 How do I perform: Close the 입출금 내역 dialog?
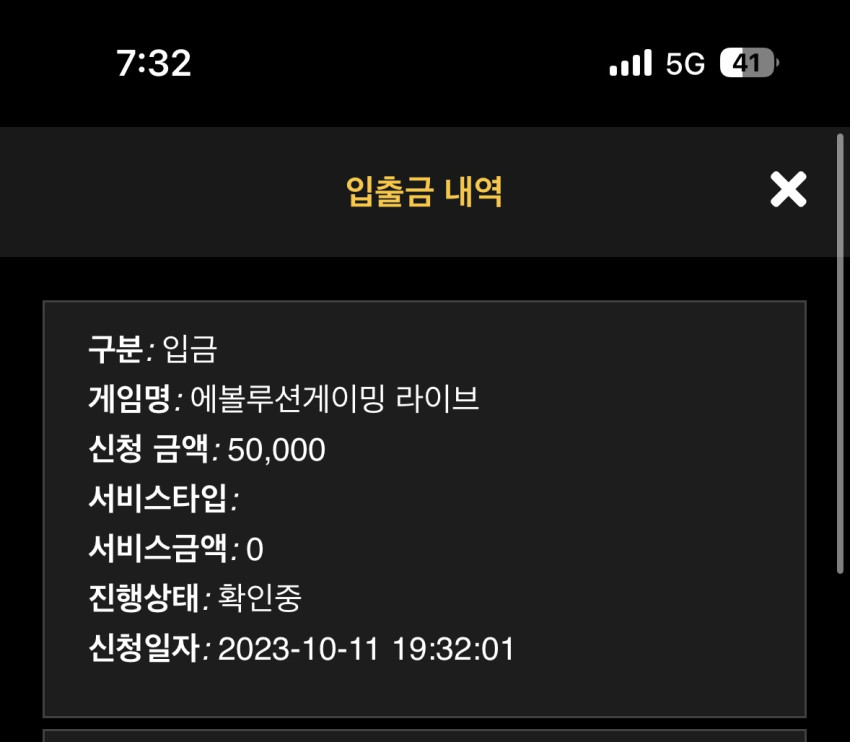[x=788, y=190]
